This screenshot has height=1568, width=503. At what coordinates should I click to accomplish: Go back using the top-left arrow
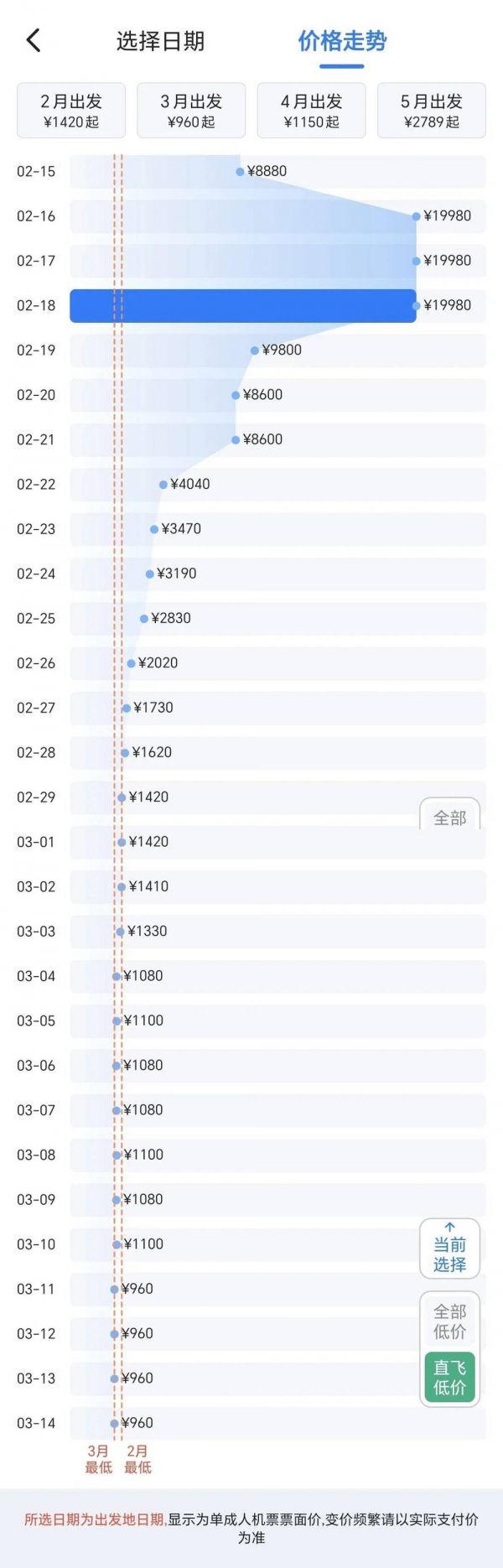[34, 40]
